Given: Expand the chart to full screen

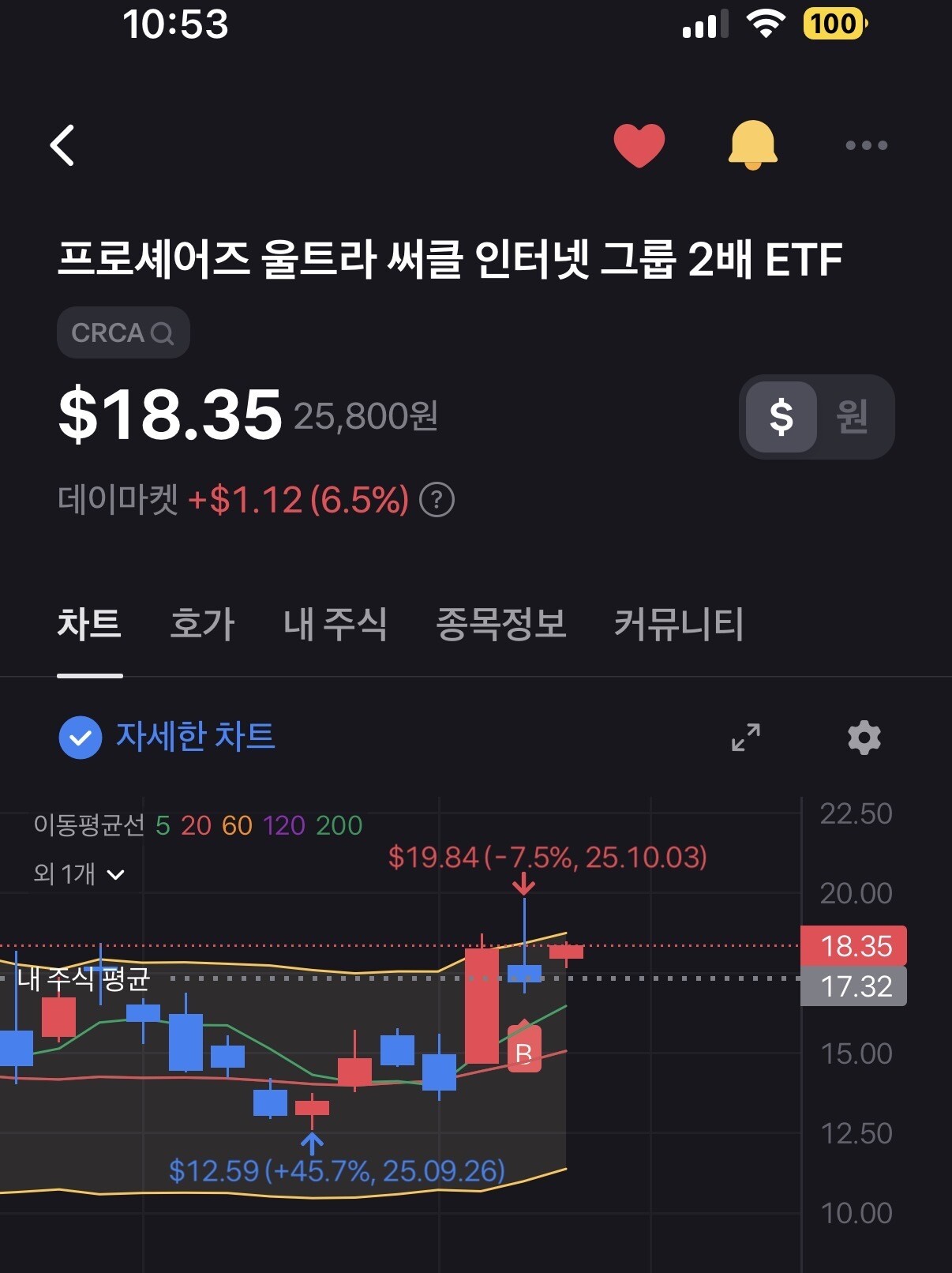Looking at the screenshot, I should [745, 738].
